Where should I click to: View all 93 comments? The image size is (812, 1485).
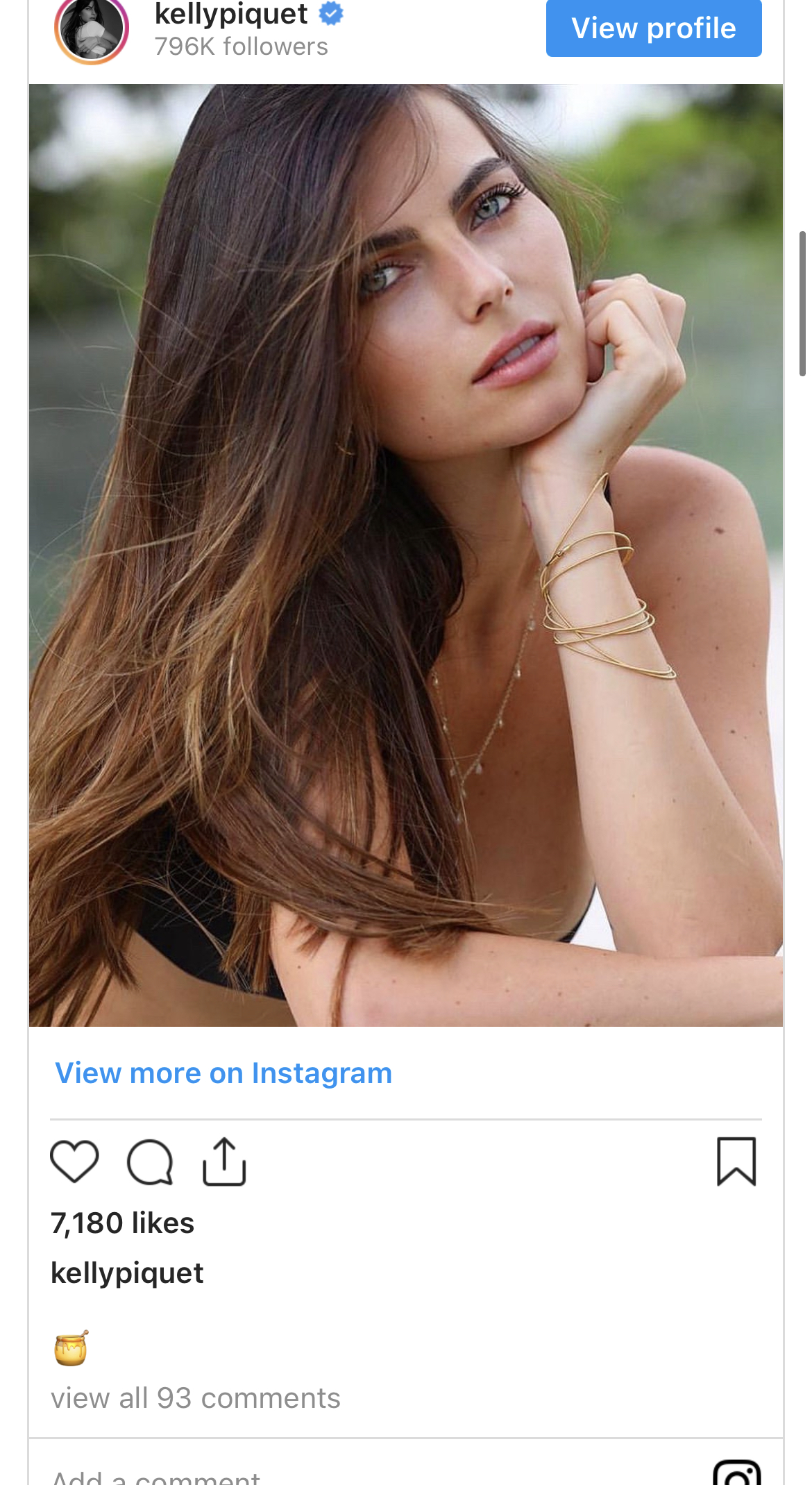click(x=196, y=1398)
